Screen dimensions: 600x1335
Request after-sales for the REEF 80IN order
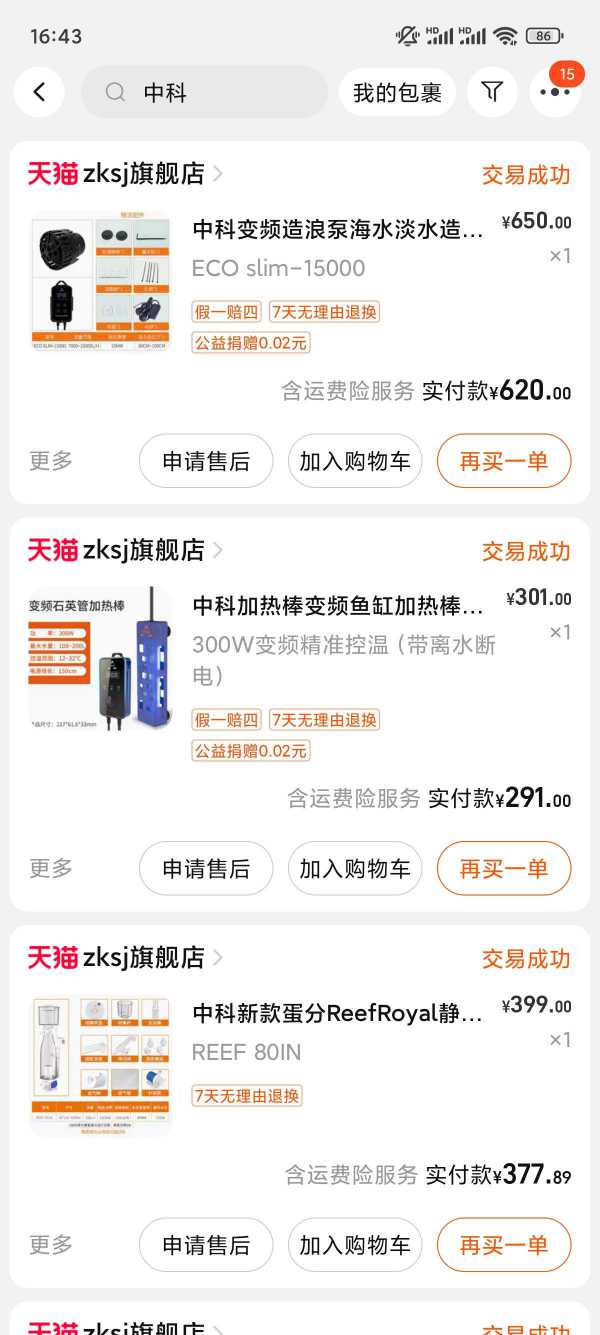(x=206, y=1245)
